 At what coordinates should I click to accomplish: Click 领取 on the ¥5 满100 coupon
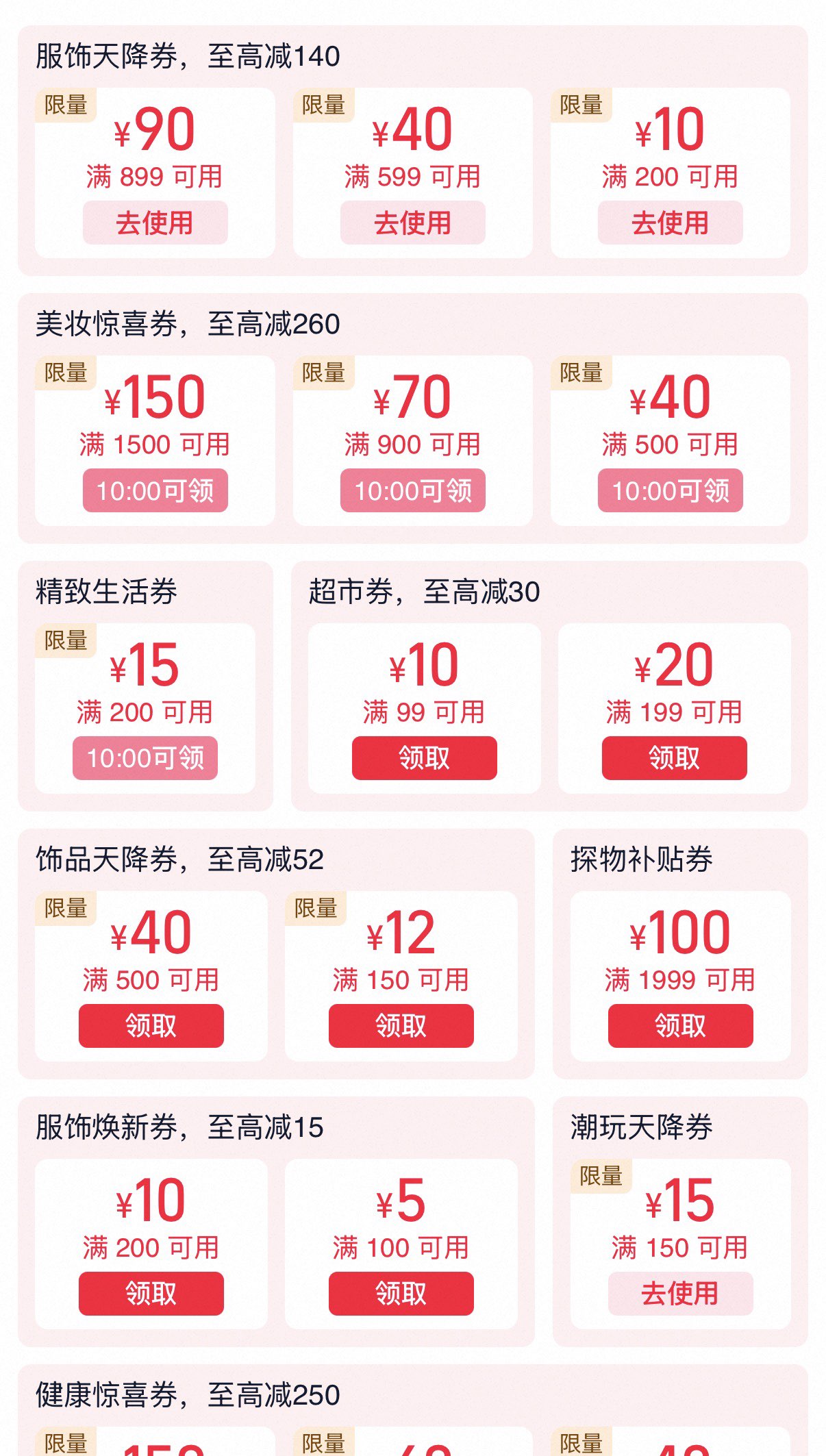click(403, 1293)
